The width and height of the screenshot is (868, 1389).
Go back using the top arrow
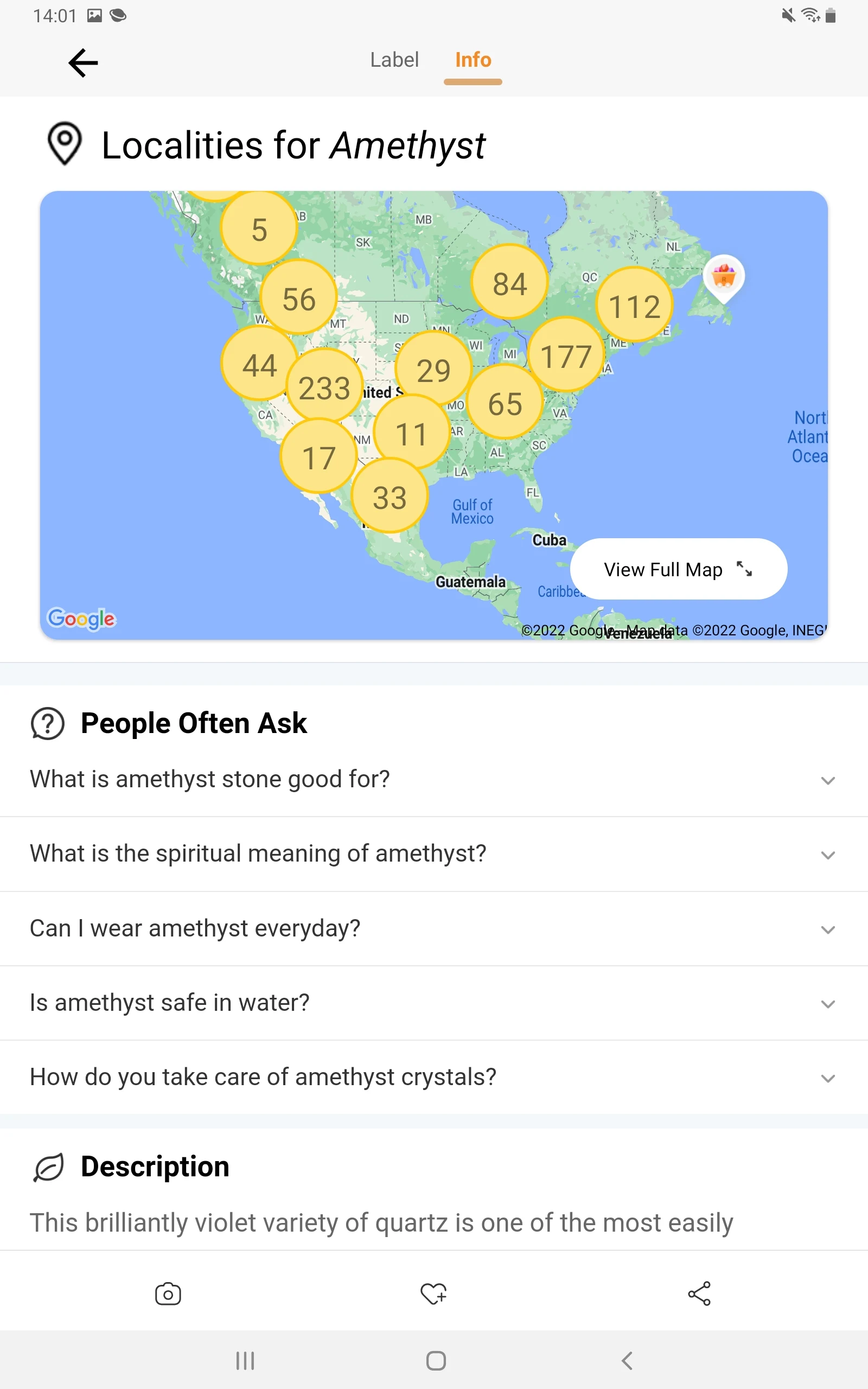click(83, 62)
